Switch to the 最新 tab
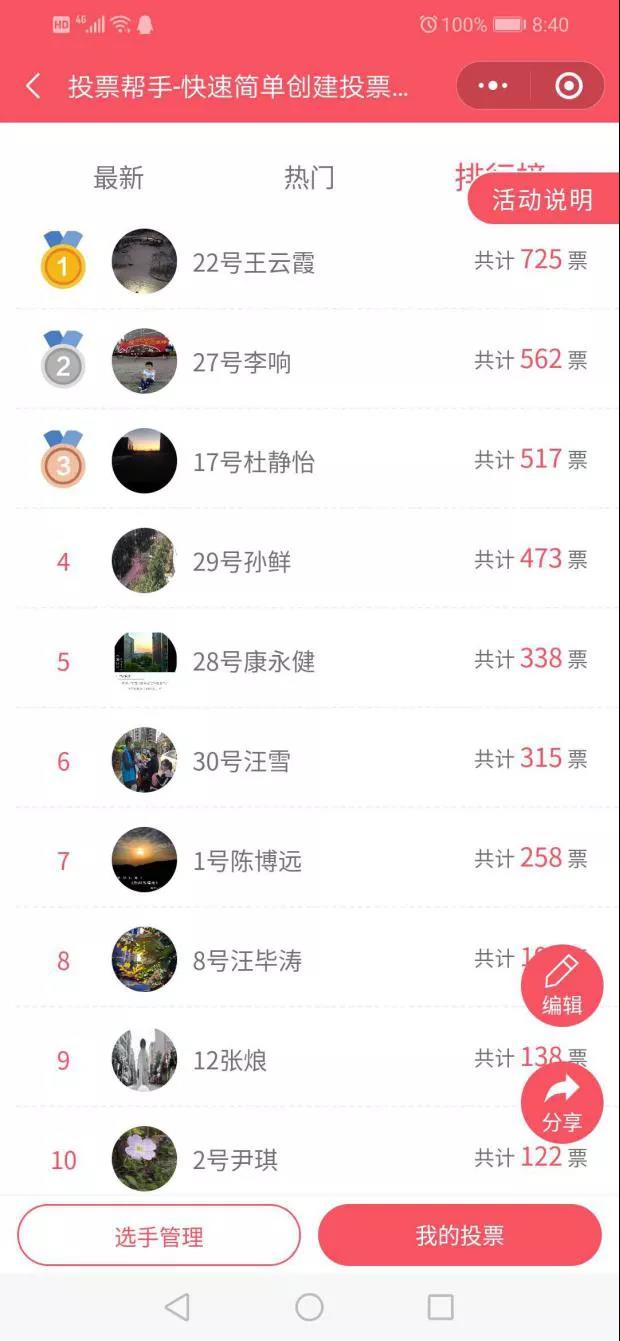The image size is (620, 1341). coord(118,178)
